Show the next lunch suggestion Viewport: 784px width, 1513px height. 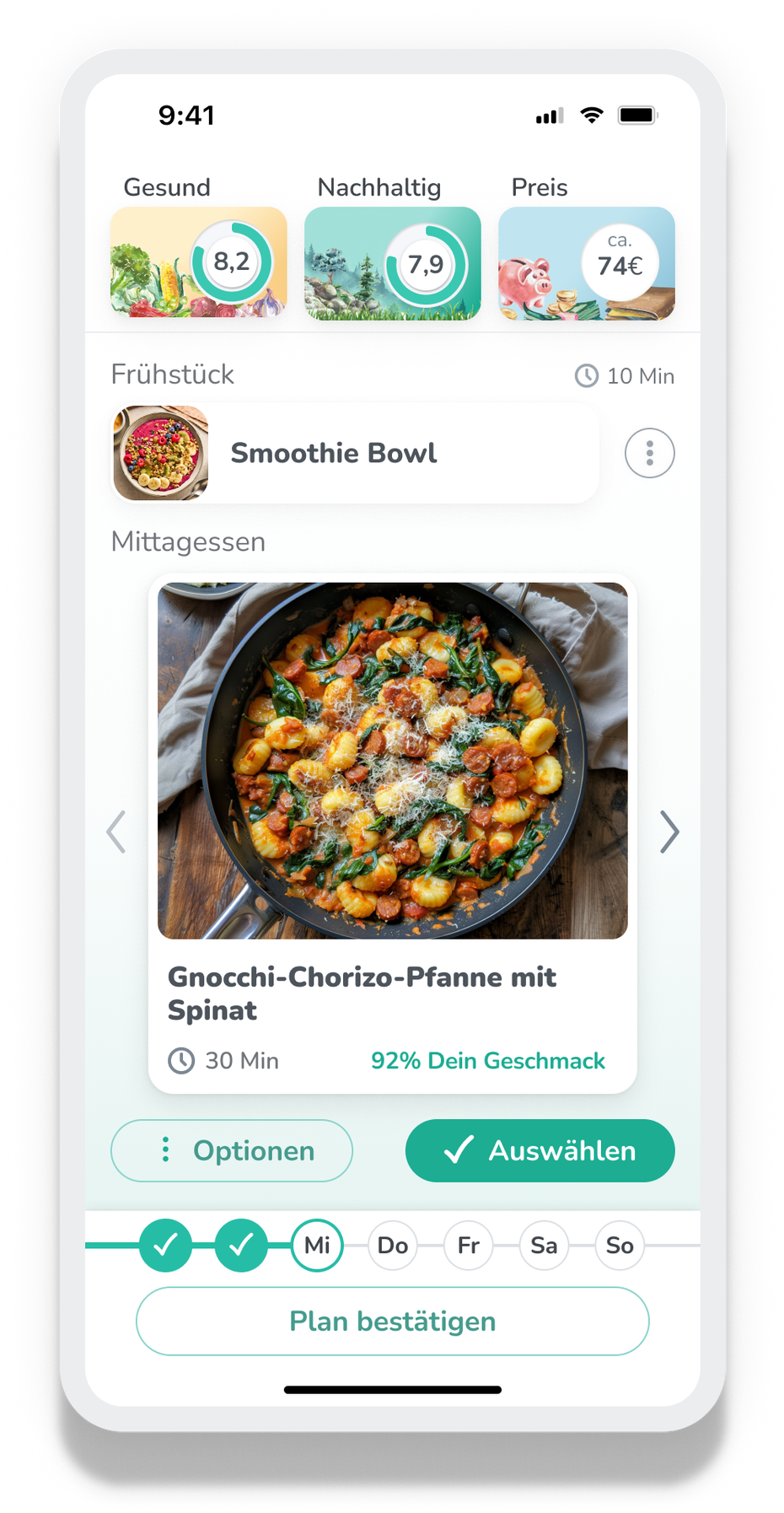pos(669,832)
